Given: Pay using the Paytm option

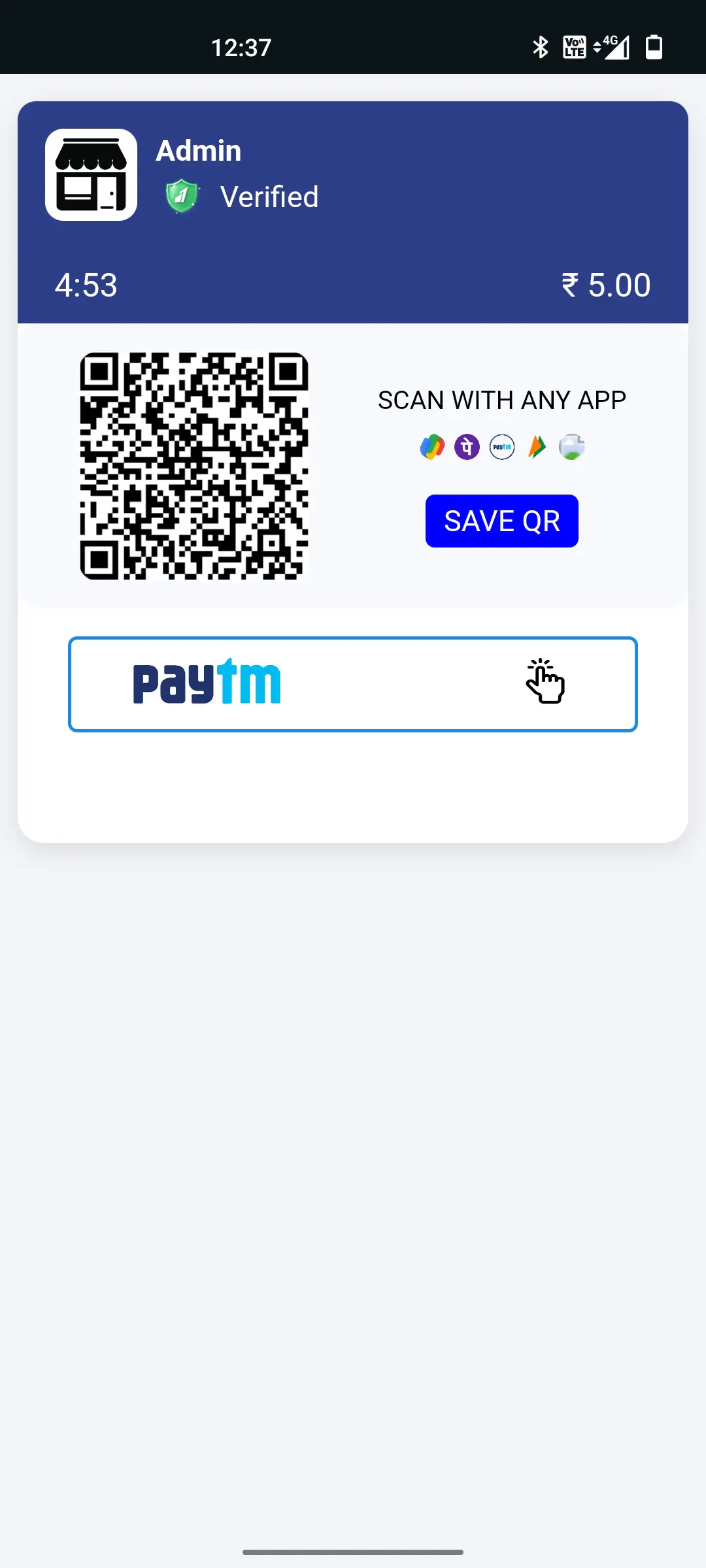Looking at the screenshot, I should tap(353, 684).
